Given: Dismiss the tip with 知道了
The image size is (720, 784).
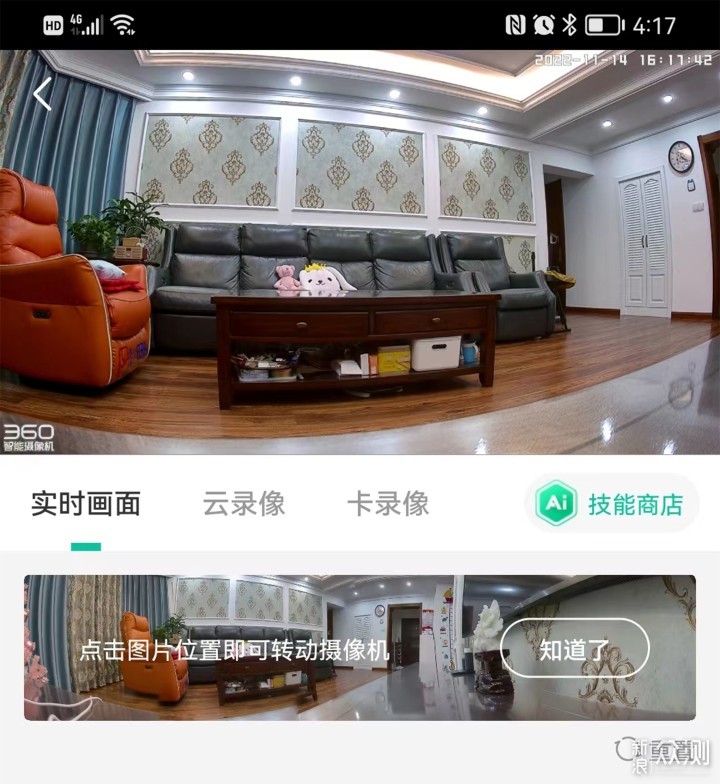Looking at the screenshot, I should (x=574, y=649).
